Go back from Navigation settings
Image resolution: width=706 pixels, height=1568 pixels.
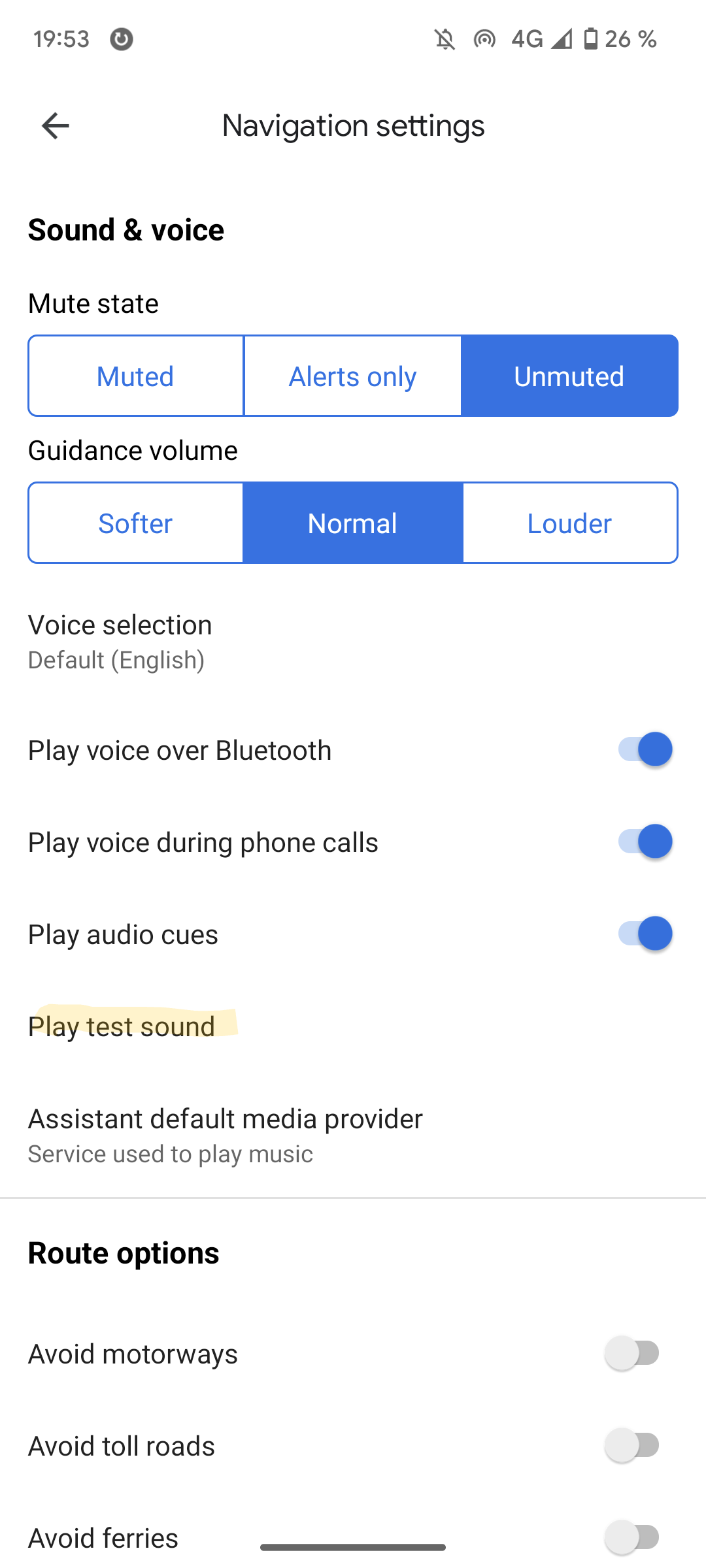click(56, 125)
